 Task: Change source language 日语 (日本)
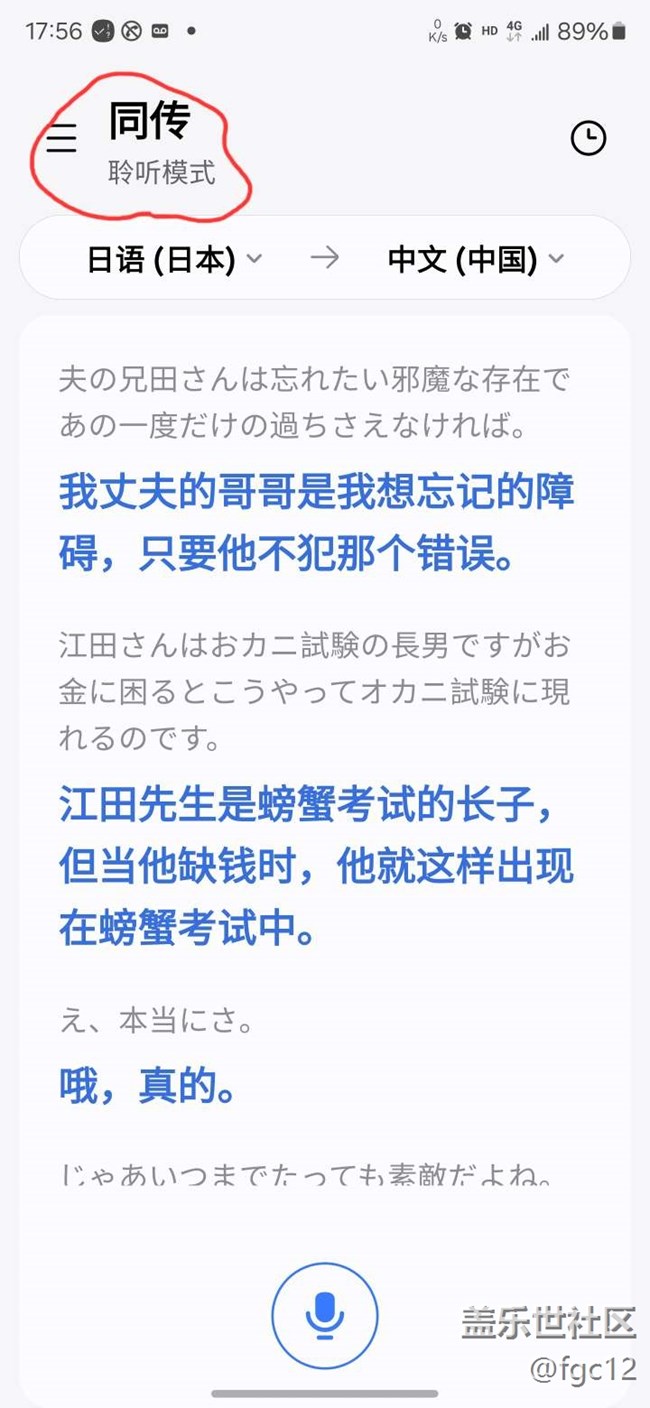[x=175, y=259]
